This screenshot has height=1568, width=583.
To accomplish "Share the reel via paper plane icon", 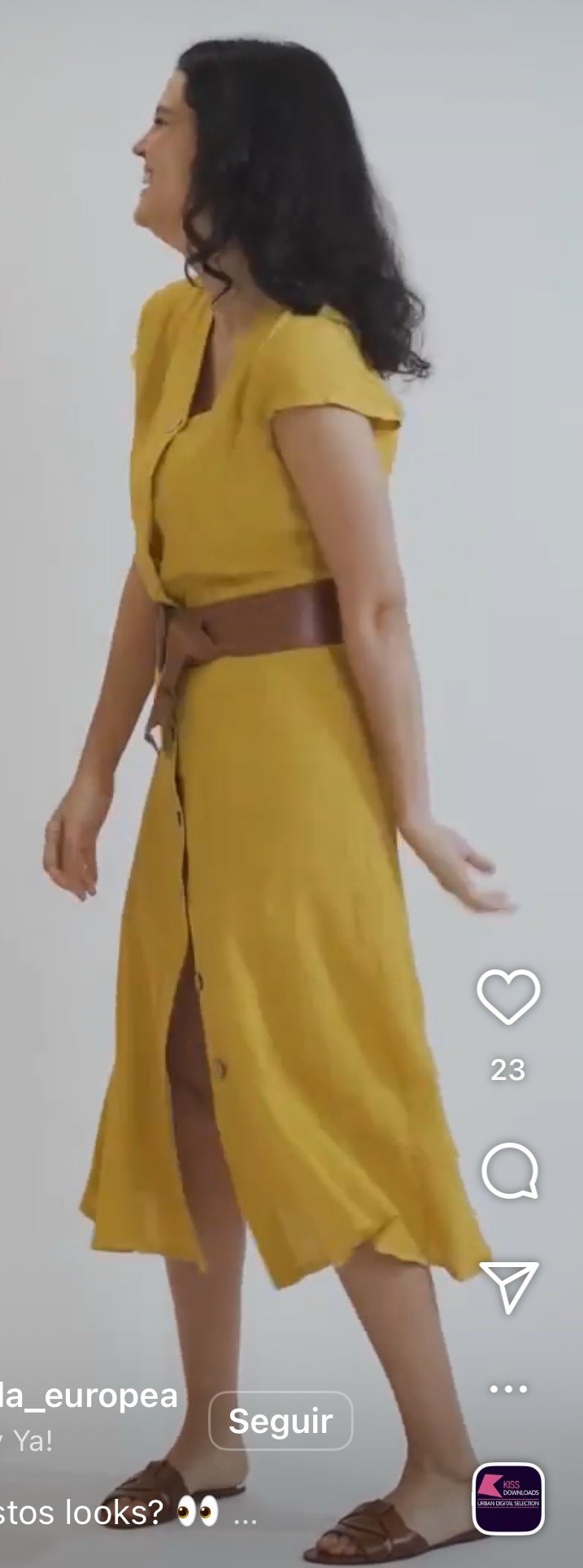I will 509,1287.
